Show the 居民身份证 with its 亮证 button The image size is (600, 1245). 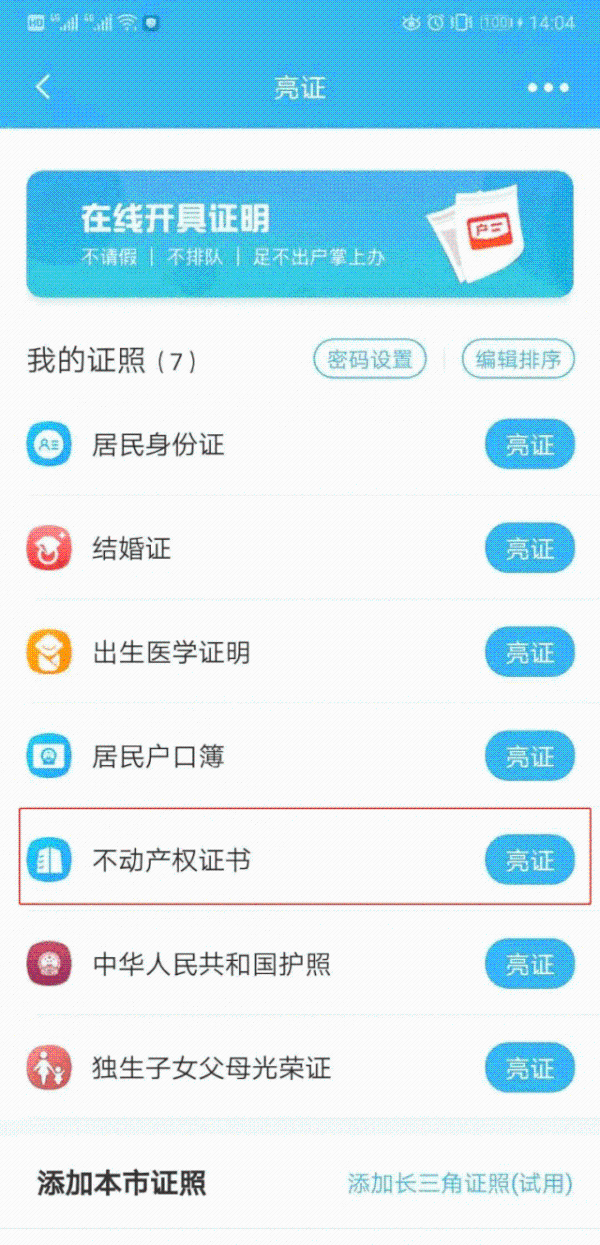[x=529, y=444]
